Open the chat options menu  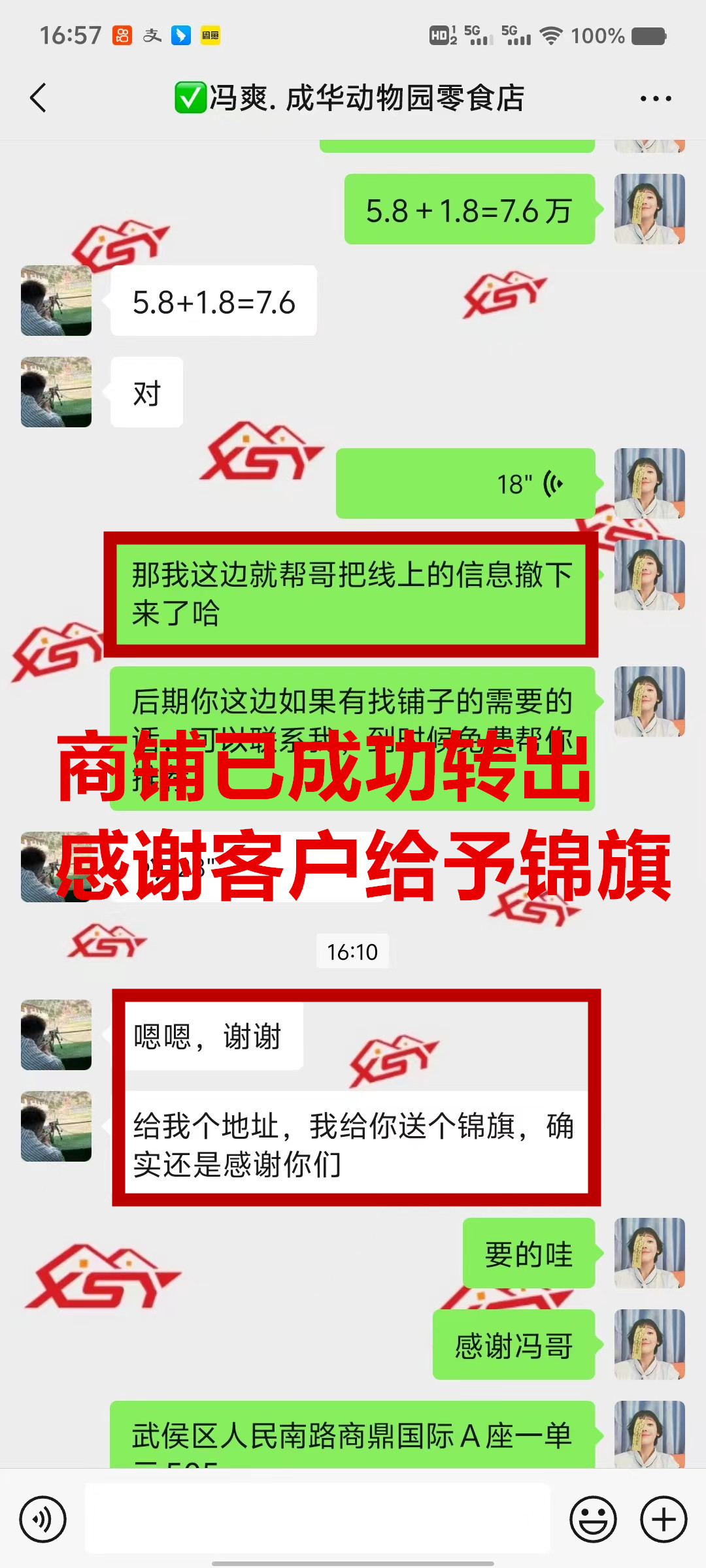tap(655, 99)
